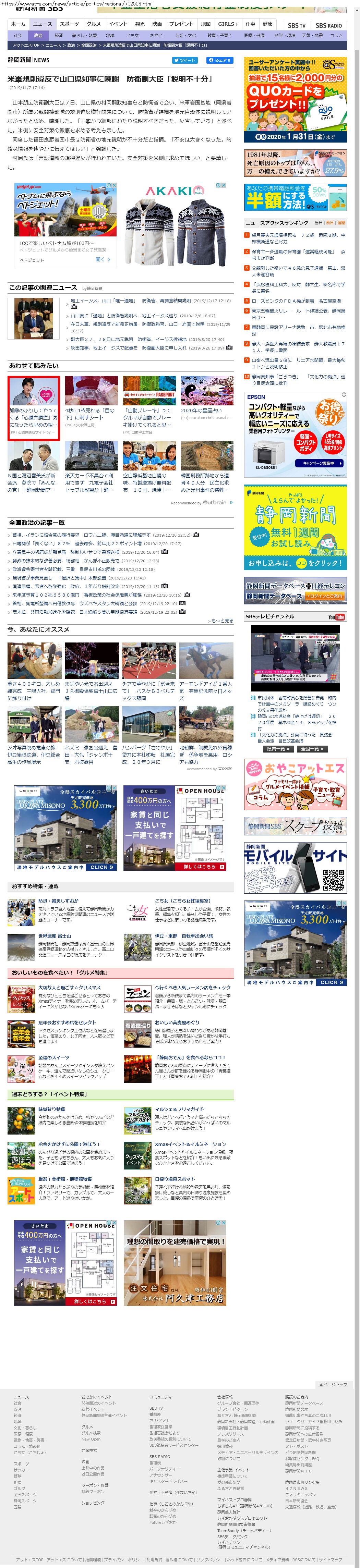Open the SBS TV link
This screenshot has height=1568, width=360.
tap(297, 26)
